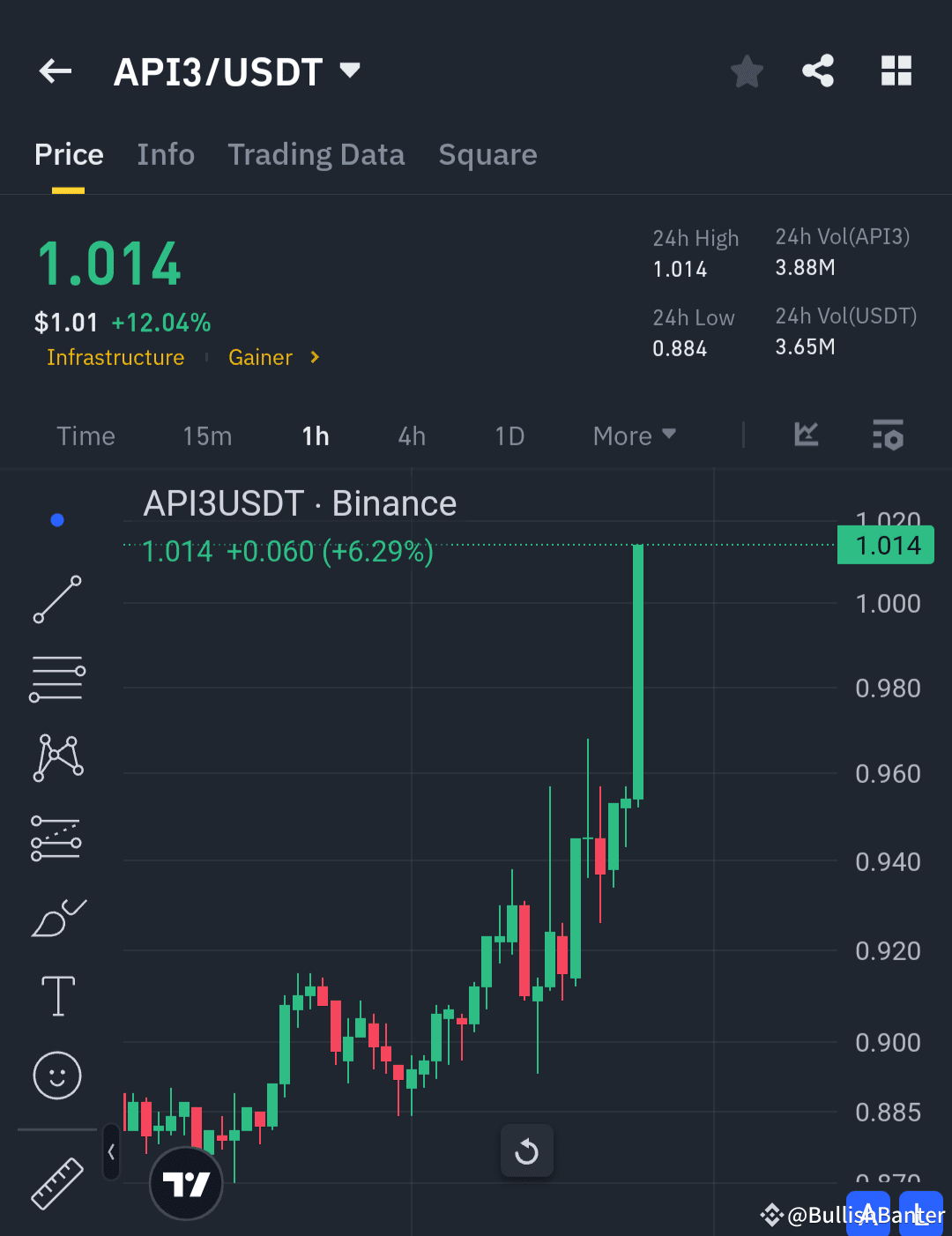Image resolution: width=952 pixels, height=1236 pixels.
Task: Select the brush drawing tool
Action: (56, 917)
